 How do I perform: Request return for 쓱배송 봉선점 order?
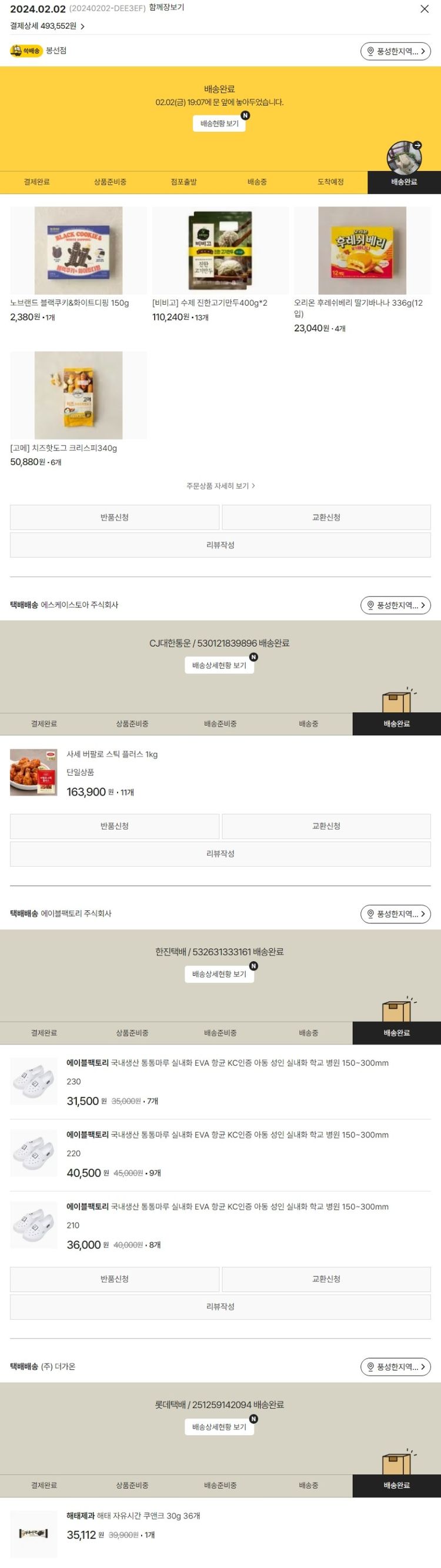point(114,518)
